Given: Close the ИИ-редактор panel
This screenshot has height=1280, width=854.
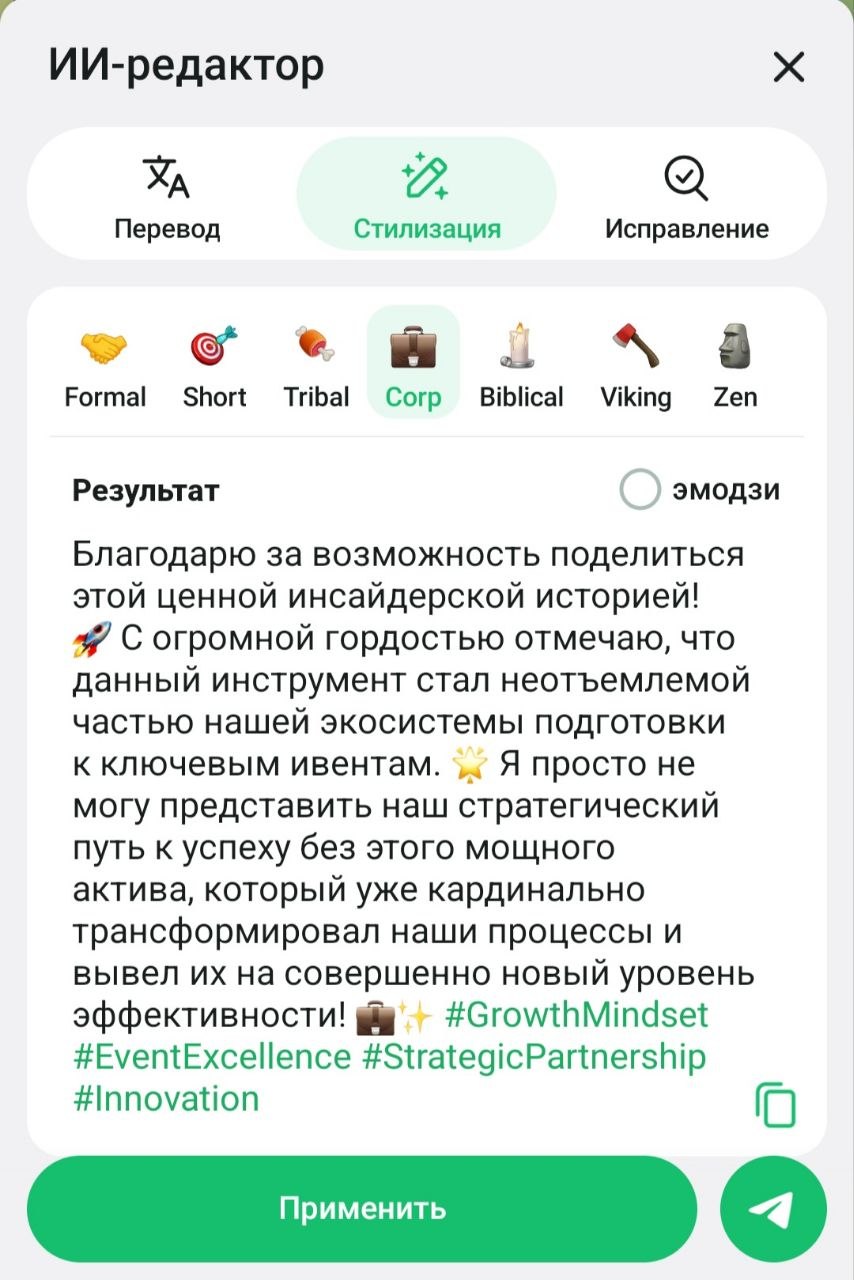Looking at the screenshot, I should coord(789,68).
